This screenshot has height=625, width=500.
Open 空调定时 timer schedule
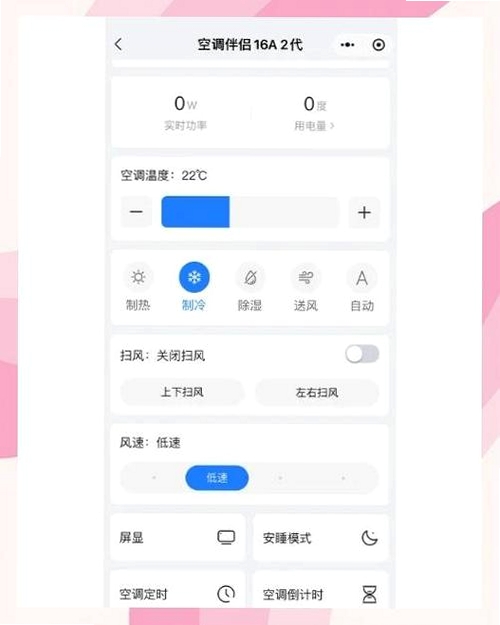pyautogui.click(x=178, y=591)
